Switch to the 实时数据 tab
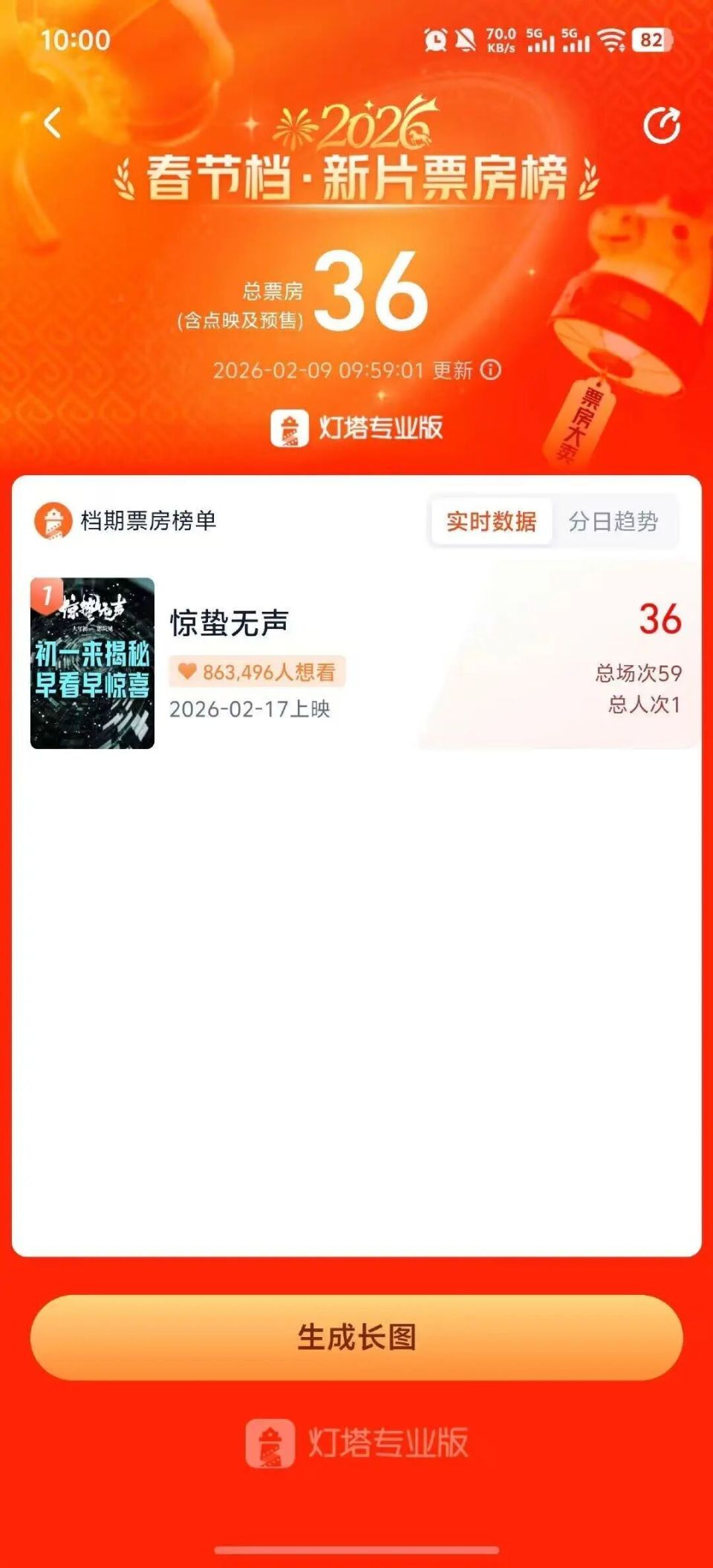The width and height of the screenshot is (713, 1568). pyautogui.click(x=492, y=522)
